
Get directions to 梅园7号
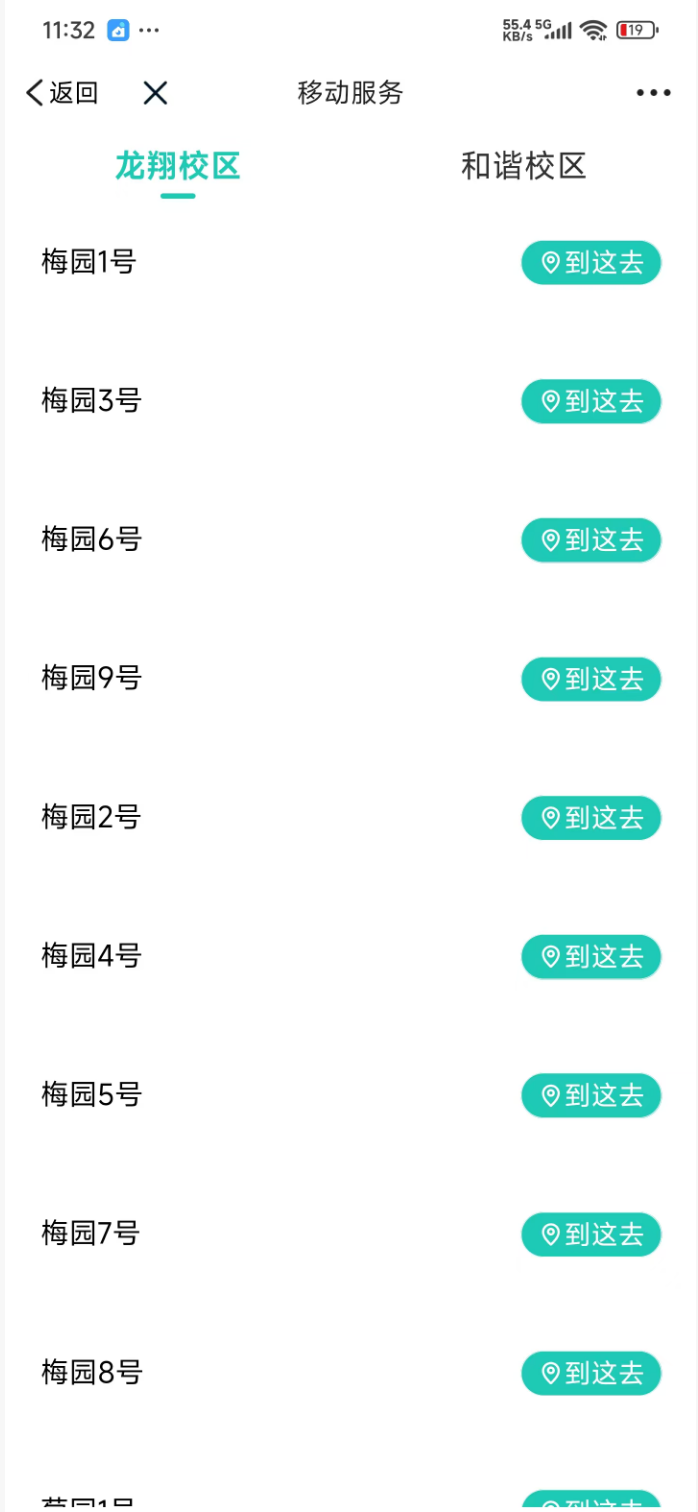(591, 1235)
